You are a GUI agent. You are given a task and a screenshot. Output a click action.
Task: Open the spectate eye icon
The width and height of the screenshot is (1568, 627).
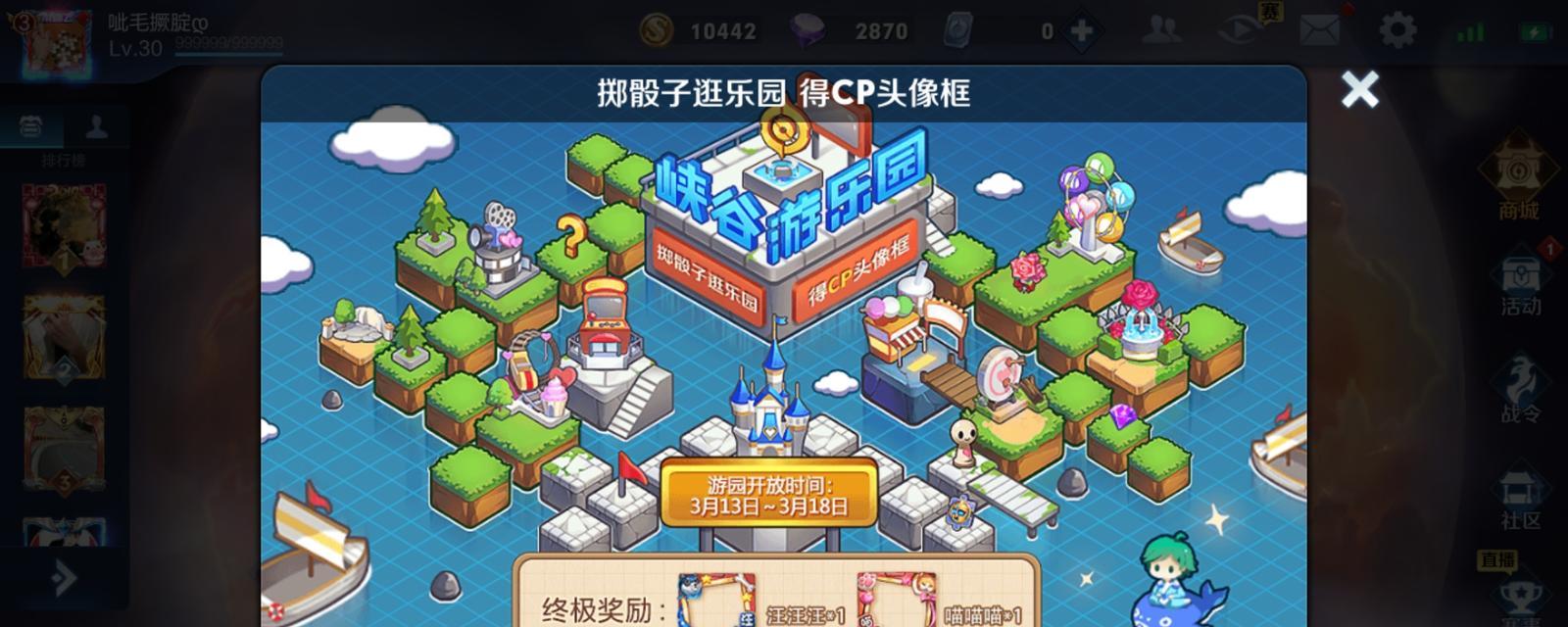(x=1241, y=30)
